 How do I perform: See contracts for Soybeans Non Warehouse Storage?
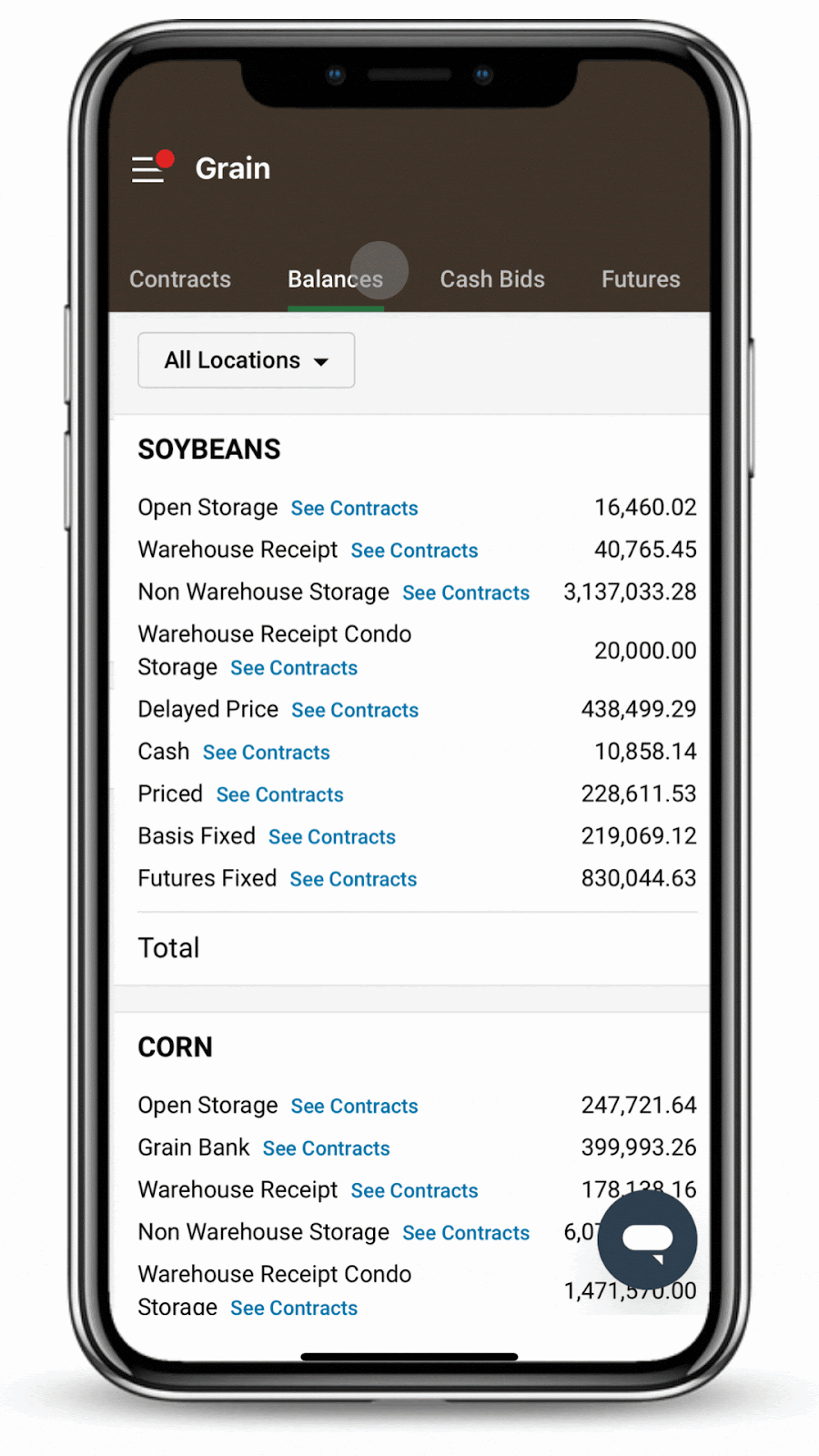466,593
